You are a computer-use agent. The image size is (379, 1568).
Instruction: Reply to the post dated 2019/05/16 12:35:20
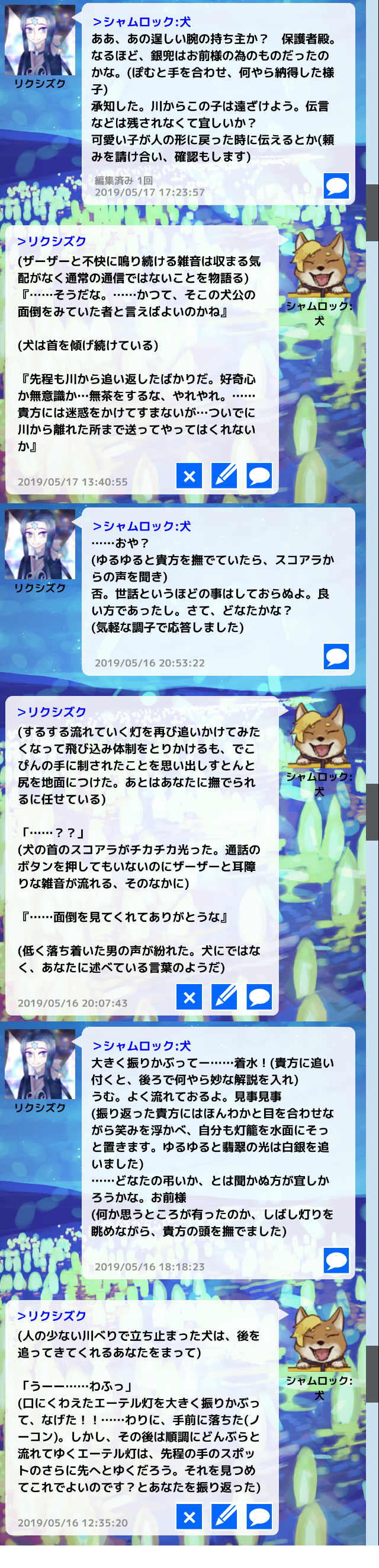tap(259, 1516)
